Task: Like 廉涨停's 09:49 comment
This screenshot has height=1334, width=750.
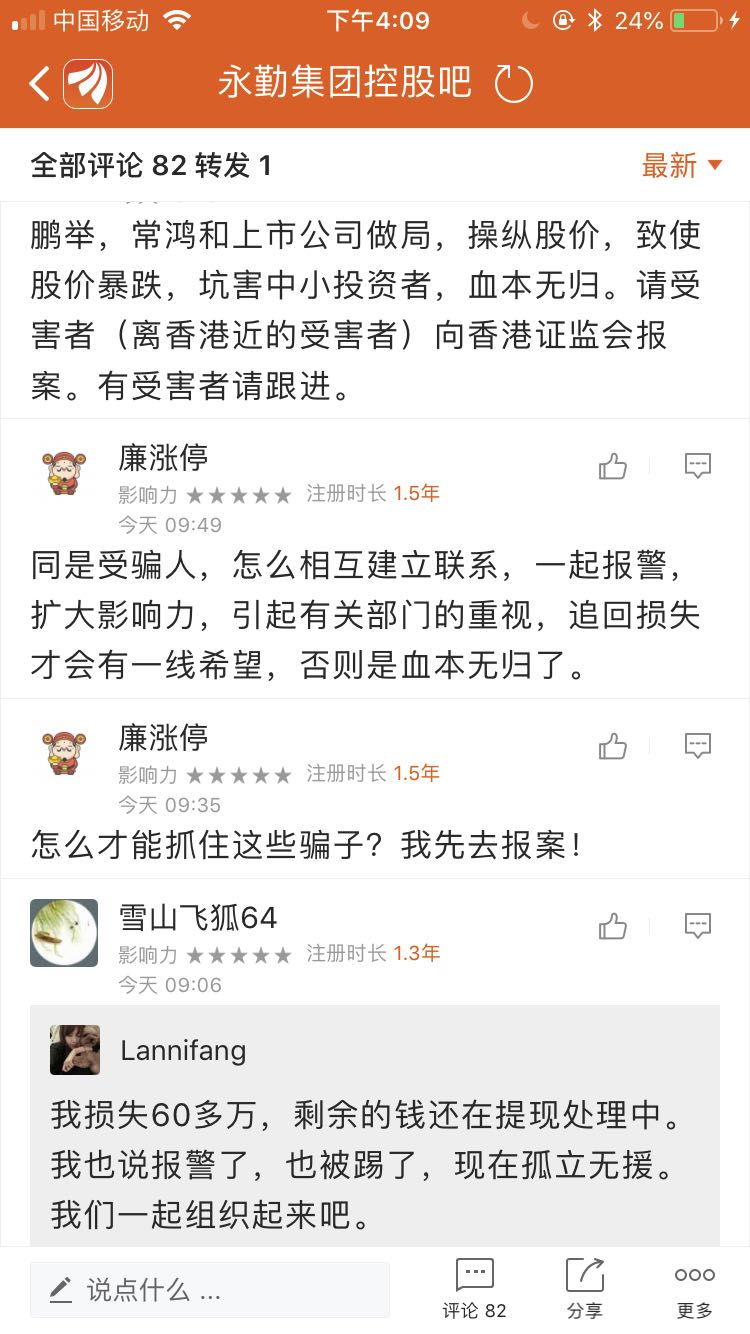Action: pos(613,466)
